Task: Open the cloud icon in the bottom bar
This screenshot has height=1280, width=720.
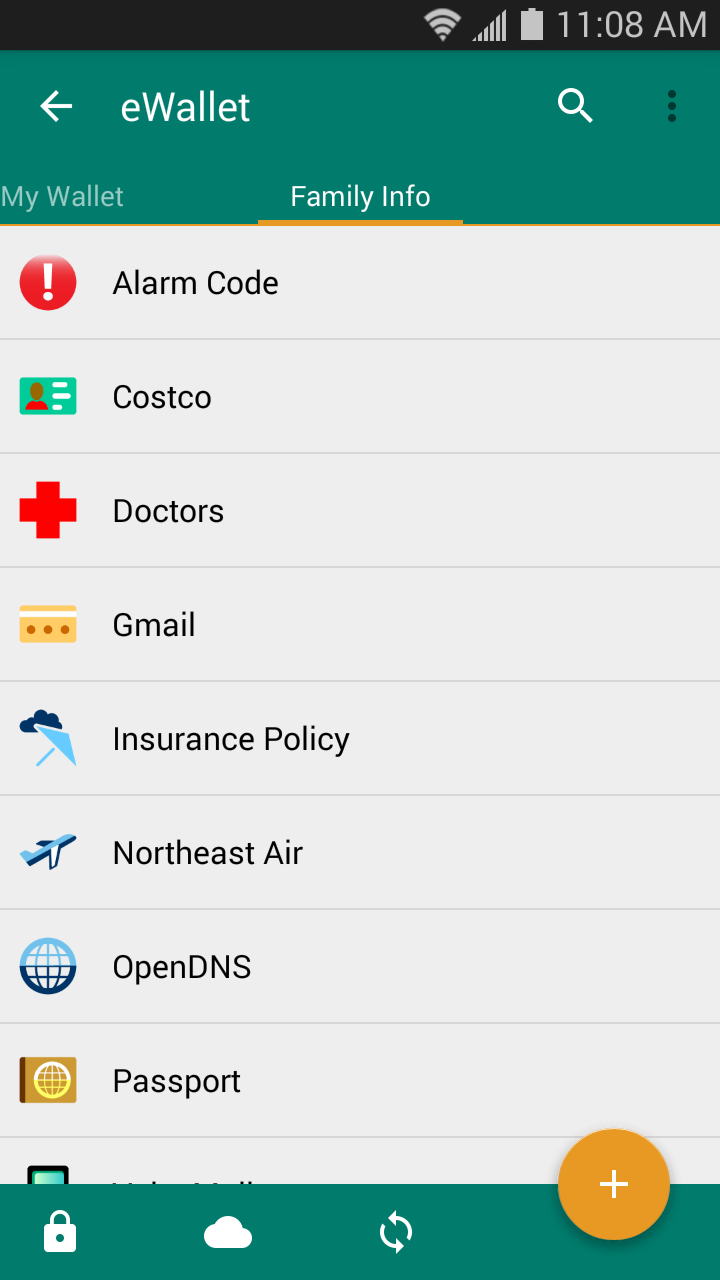Action: (x=228, y=1233)
